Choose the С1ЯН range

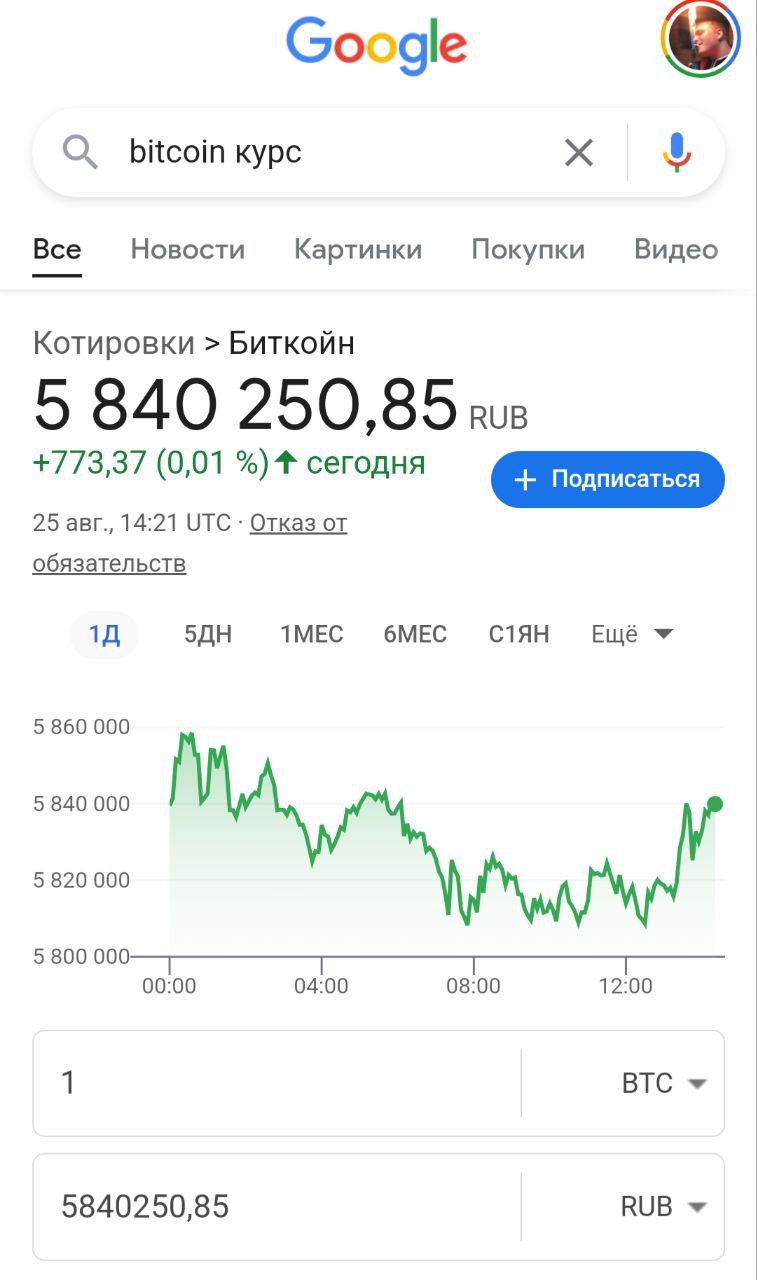[x=519, y=634]
